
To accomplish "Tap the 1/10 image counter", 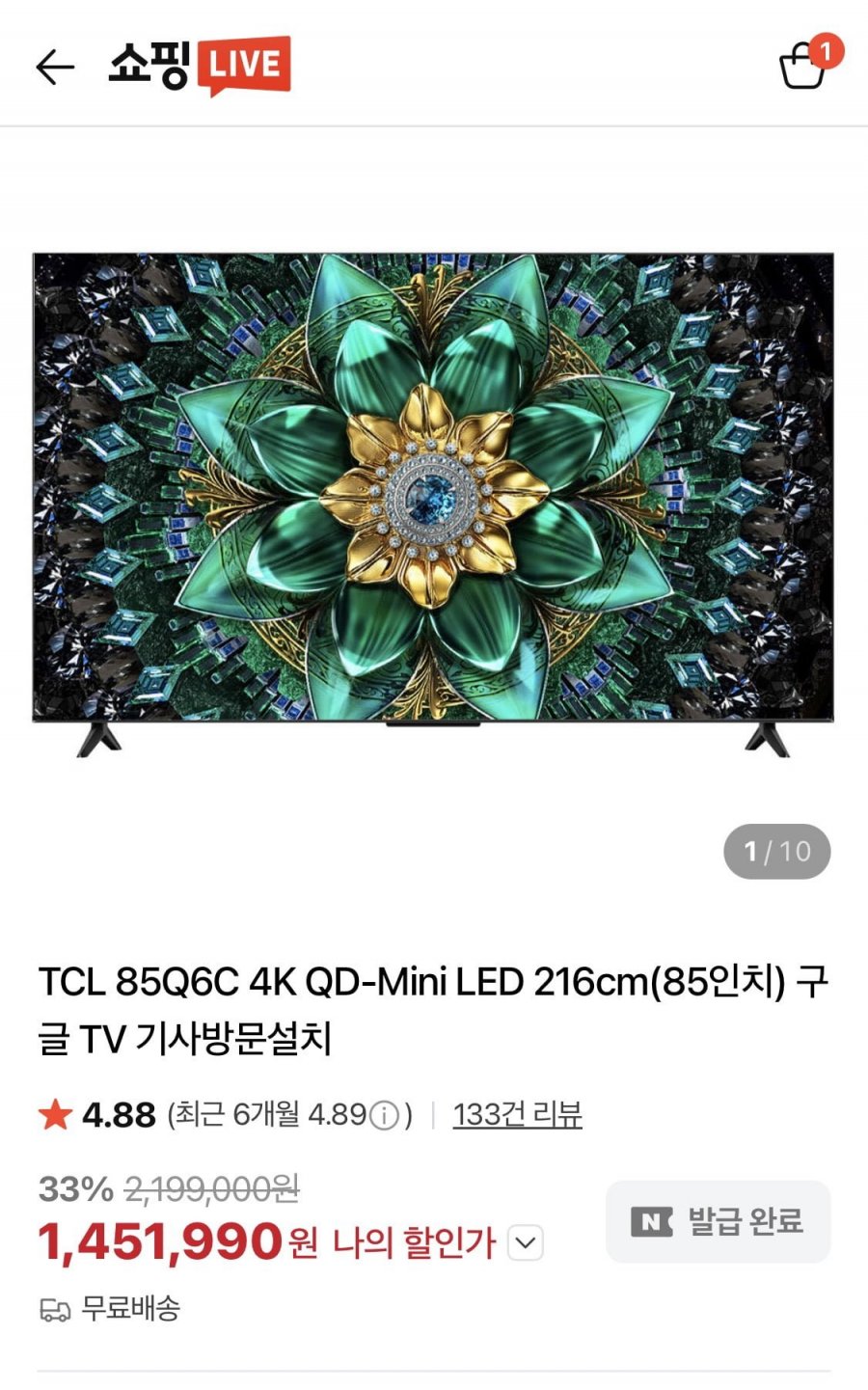I will coord(777,851).
